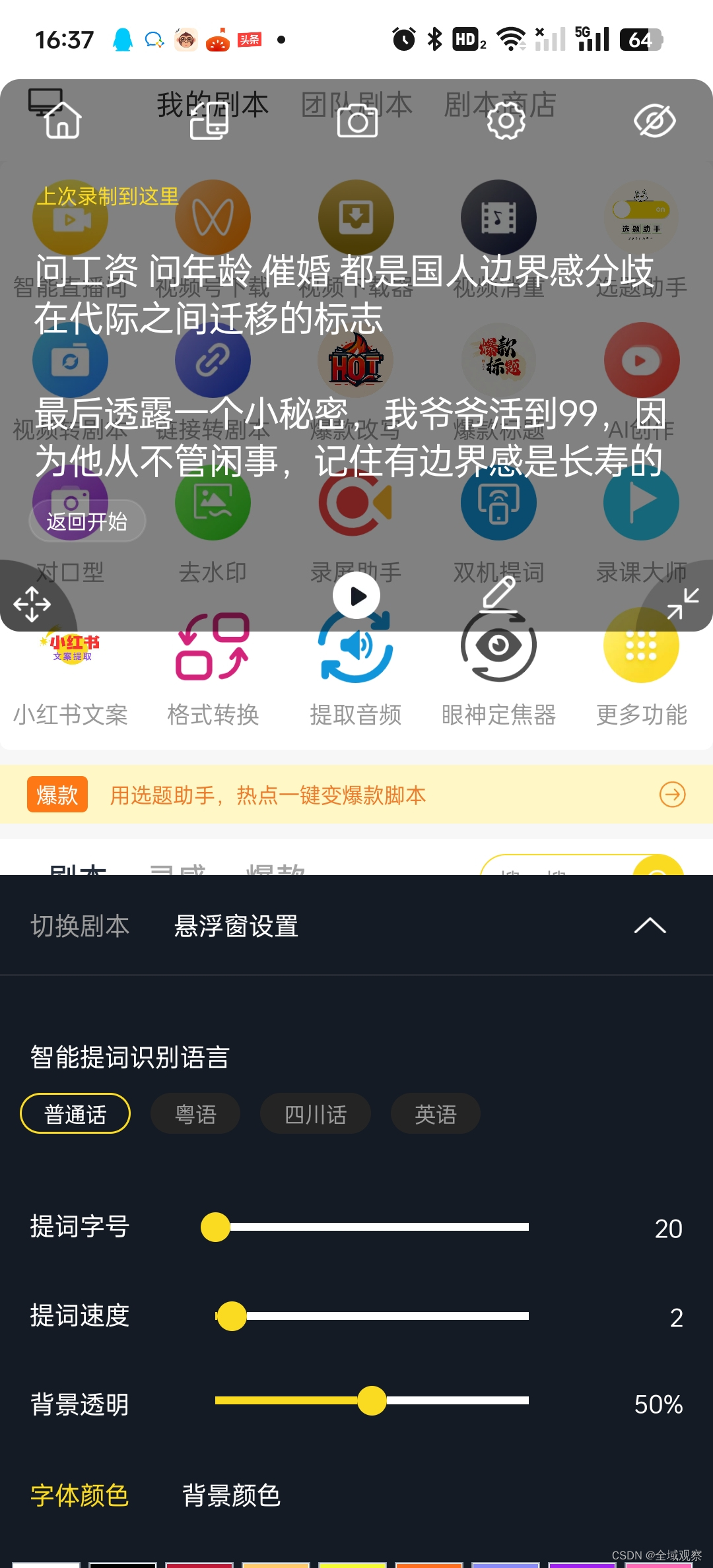Tap 返回开始 to return to start
Image resolution: width=713 pixels, height=1568 pixels.
tap(86, 521)
